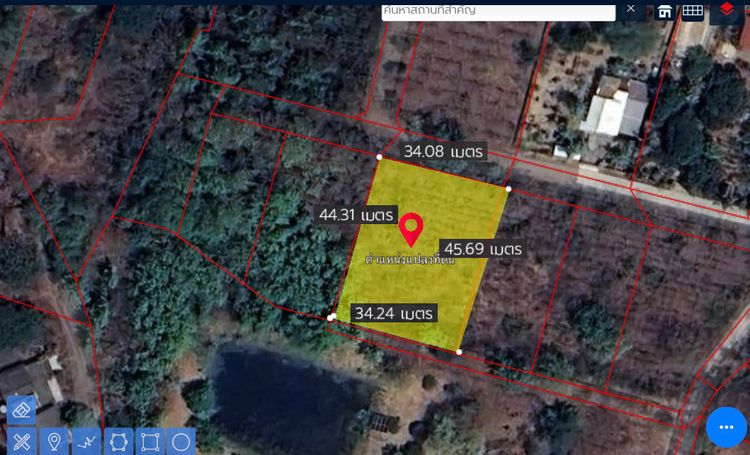Screen dimensions: 750x455
Task: Tap the place search box
Action: click(497, 10)
